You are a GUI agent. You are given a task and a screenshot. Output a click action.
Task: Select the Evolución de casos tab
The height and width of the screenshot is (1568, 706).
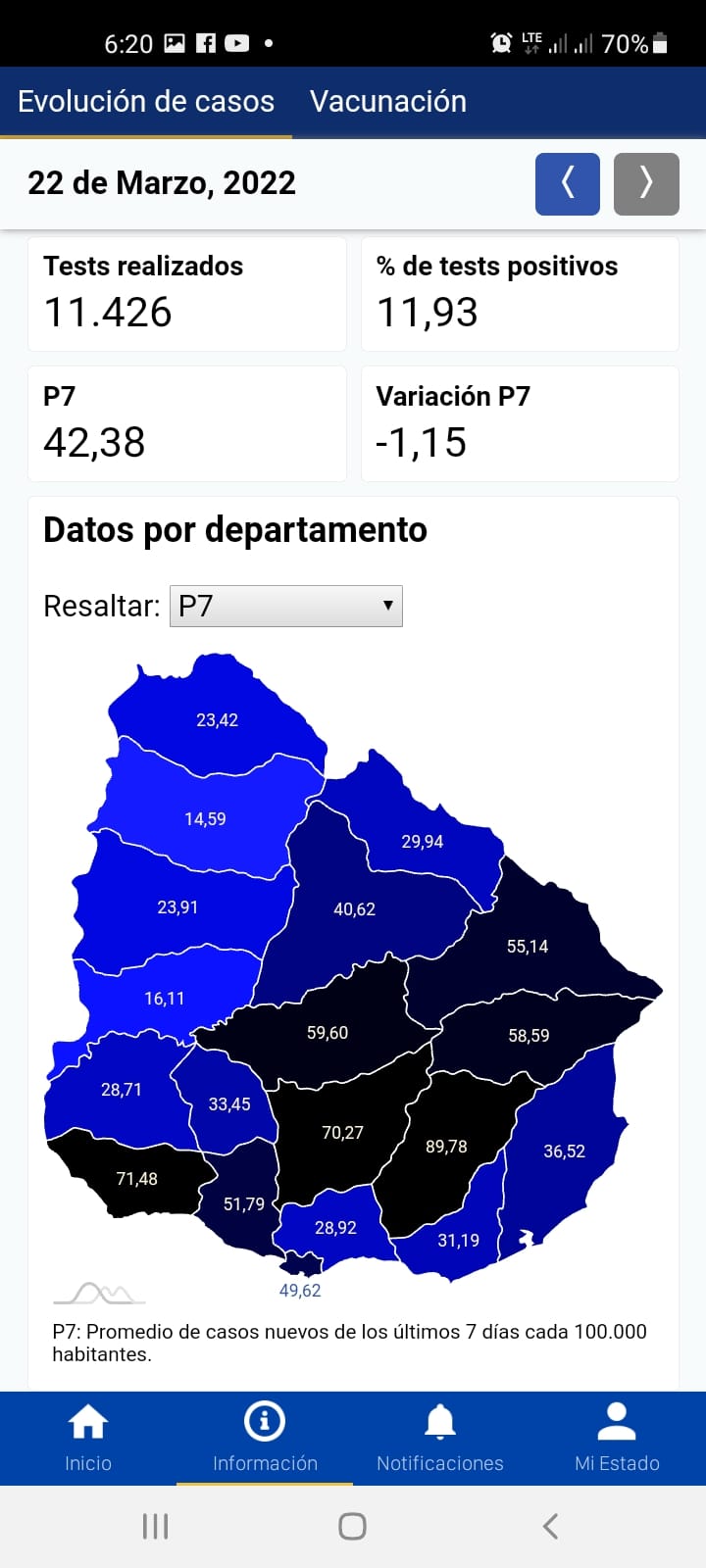click(146, 102)
